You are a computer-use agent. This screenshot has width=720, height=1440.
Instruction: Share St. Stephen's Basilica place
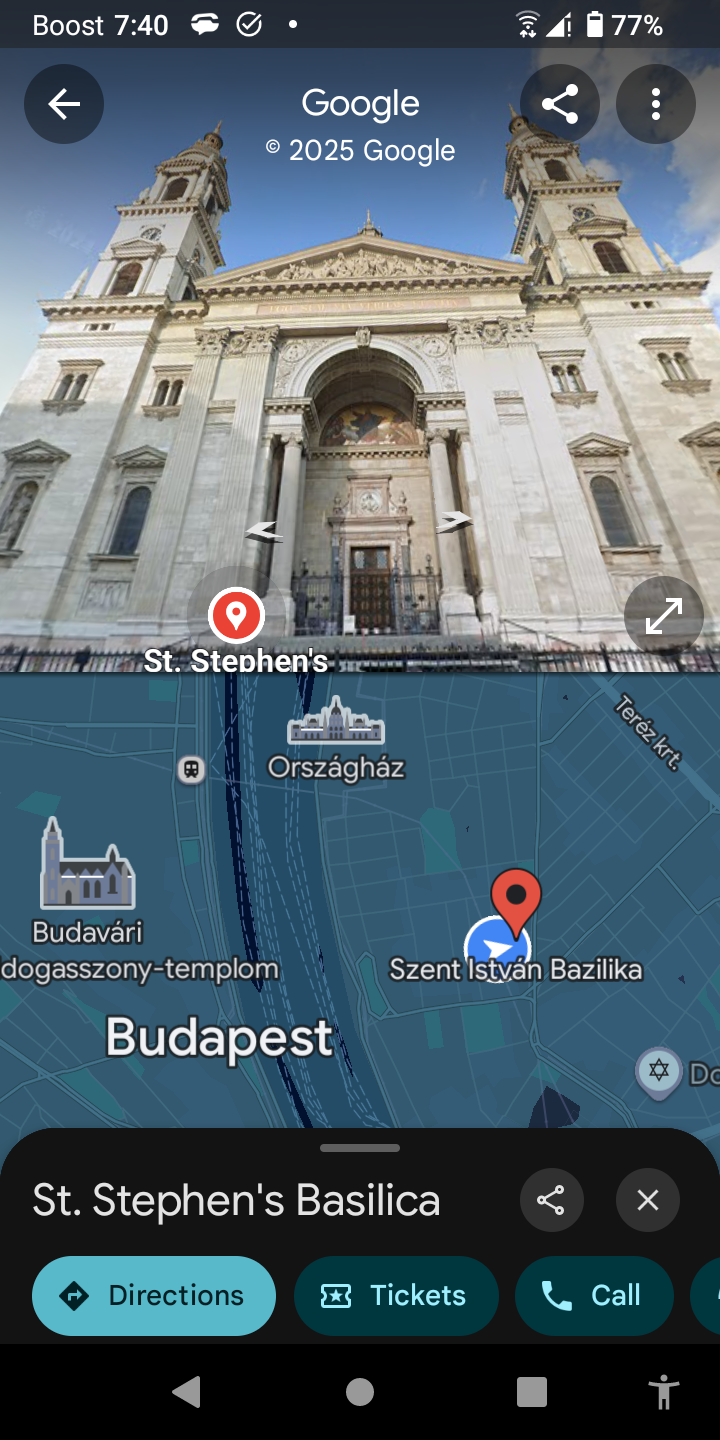tap(551, 1200)
